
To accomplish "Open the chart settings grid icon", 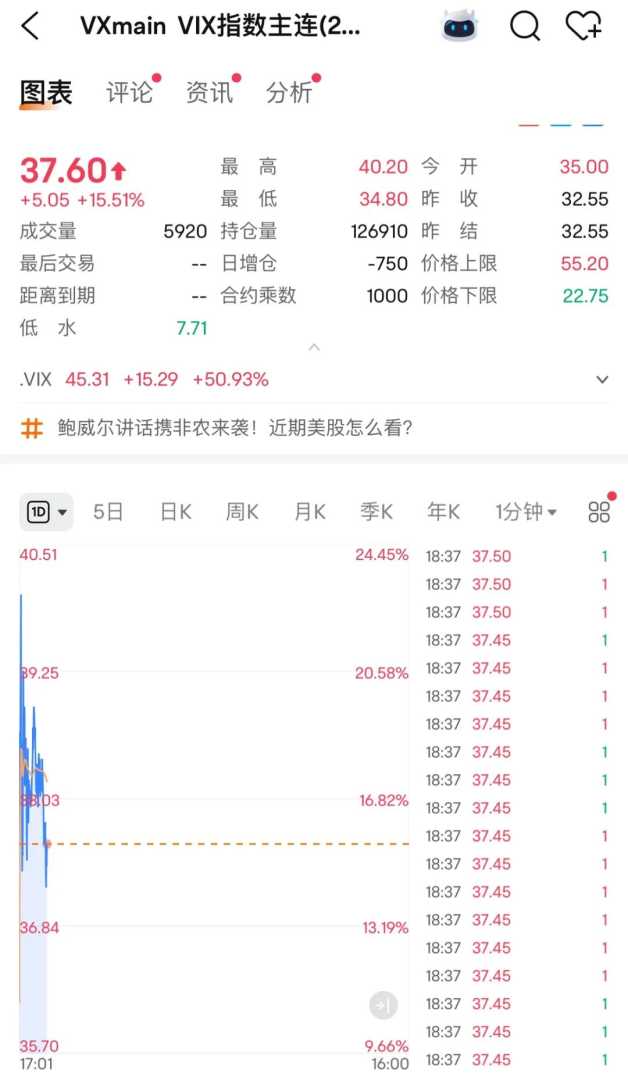I will [599, 512].
